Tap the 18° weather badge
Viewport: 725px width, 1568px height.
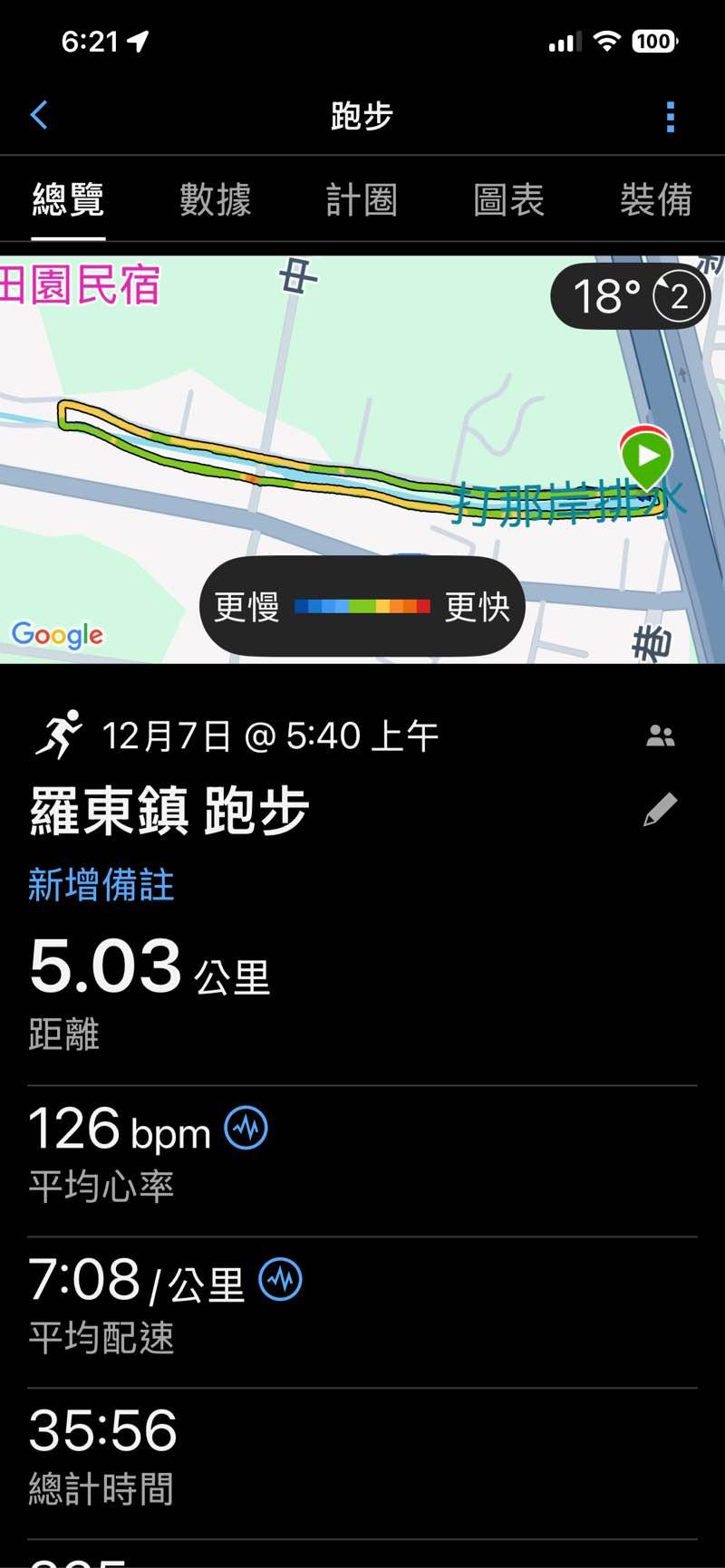click(x=631, y=296)
